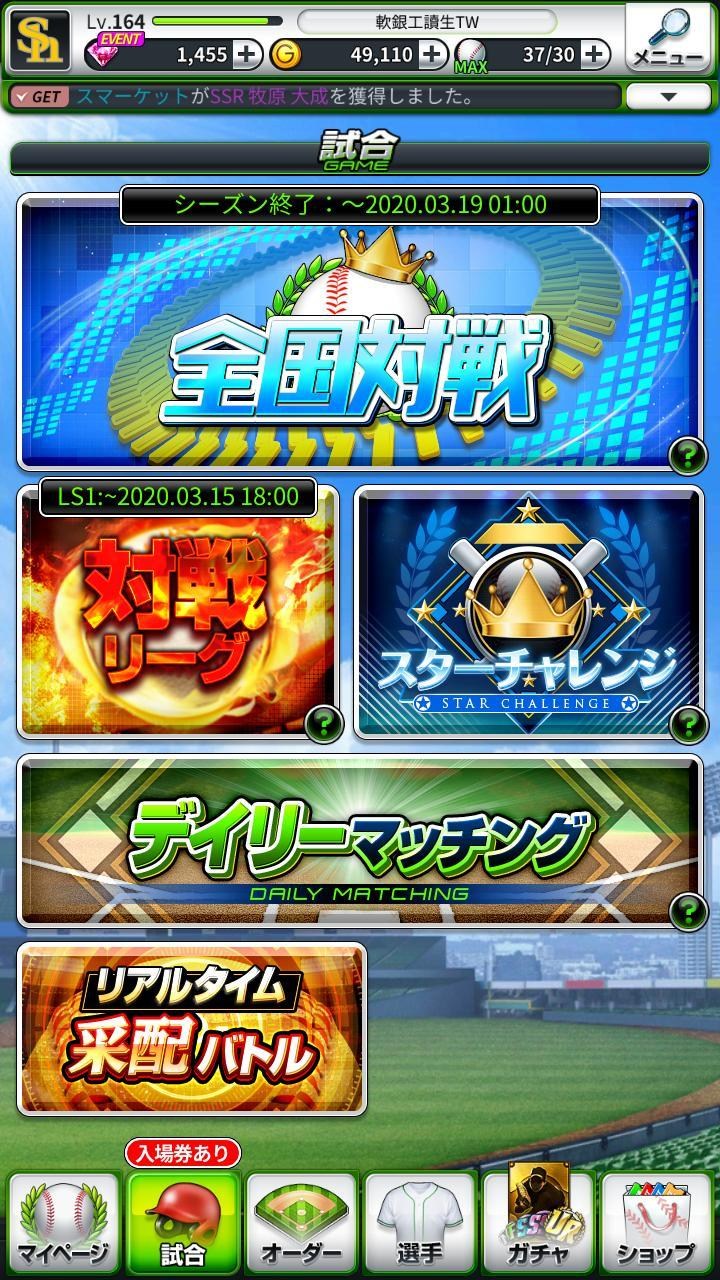
Task: Show help for 全国対戦
Action: pyautogui.click(x=687, y=456)
